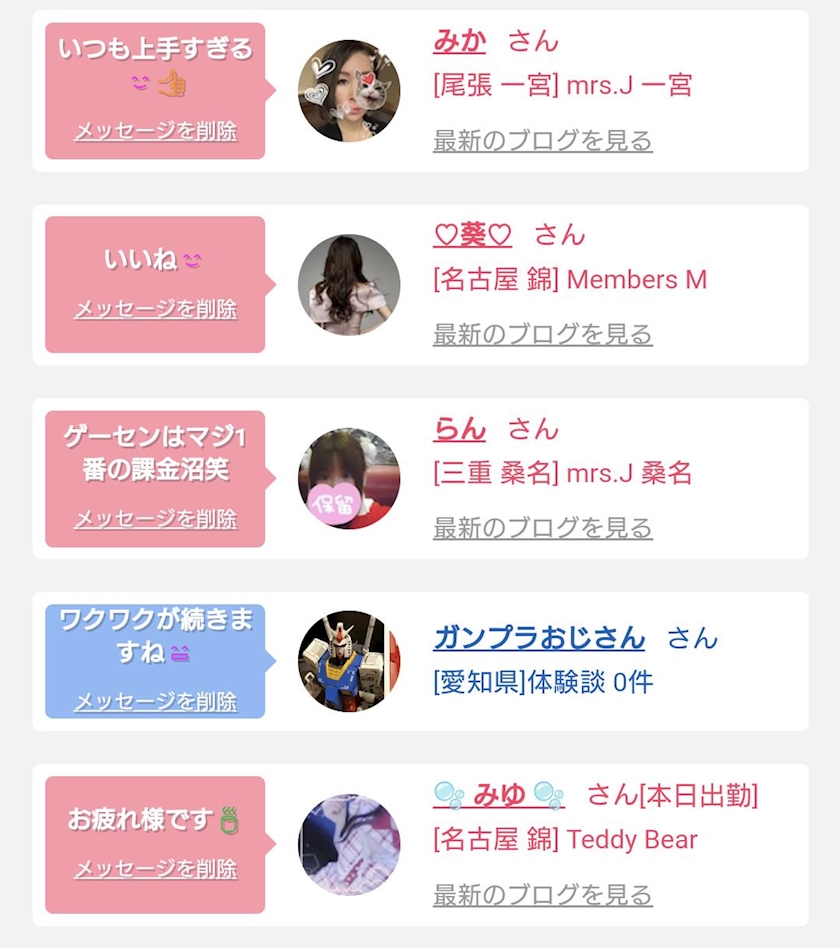The width and height of the screenshot is (840, 948).
Task: Open ♡葵♡'s profile name link
Action: click(x=472, y=235)
